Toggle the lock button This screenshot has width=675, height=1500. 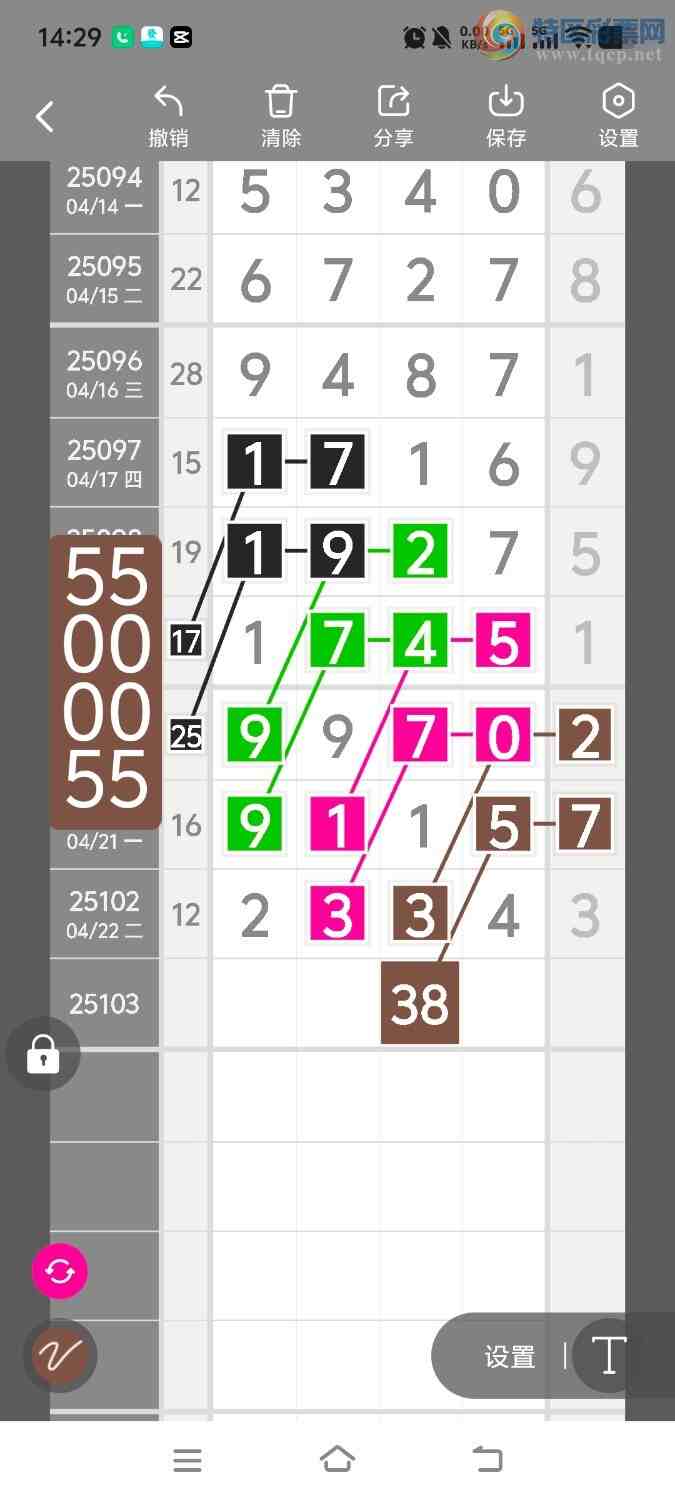[42, 1053]
